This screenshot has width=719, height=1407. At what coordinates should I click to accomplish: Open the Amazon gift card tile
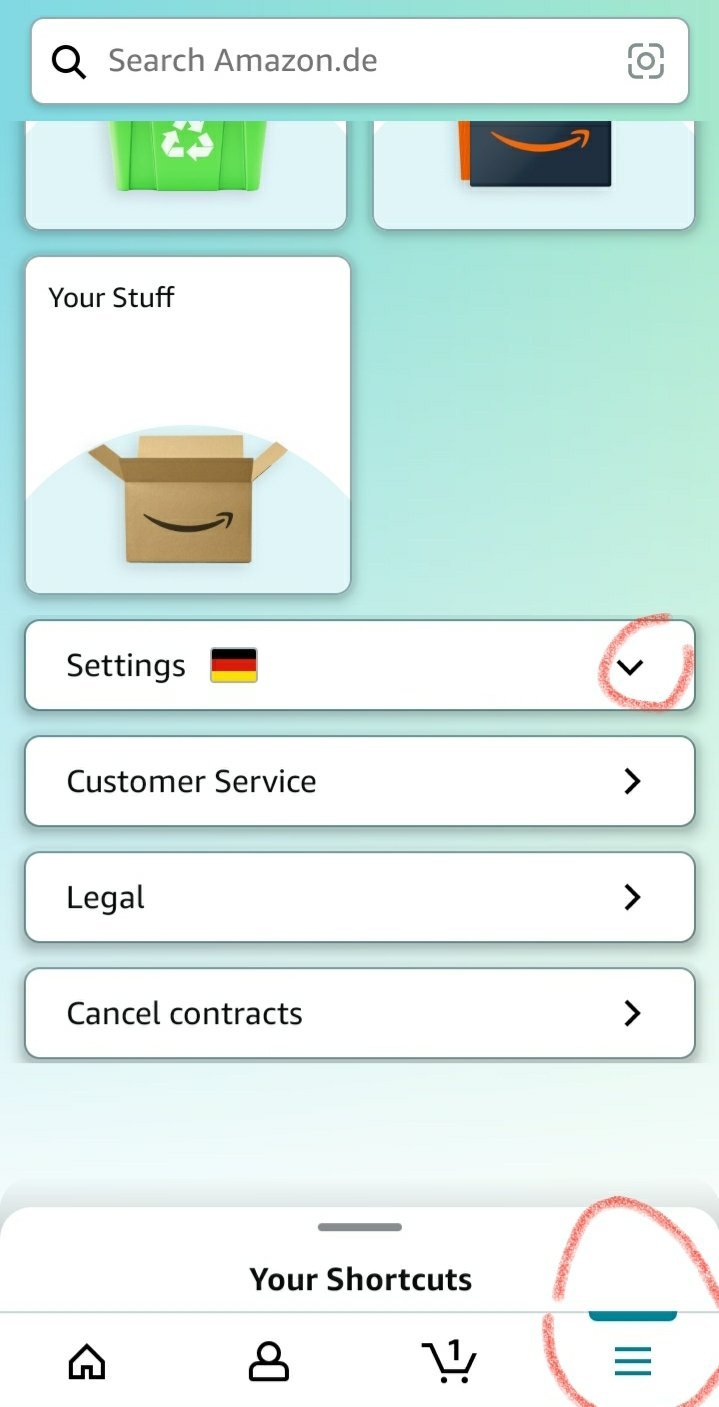[534, 170]
